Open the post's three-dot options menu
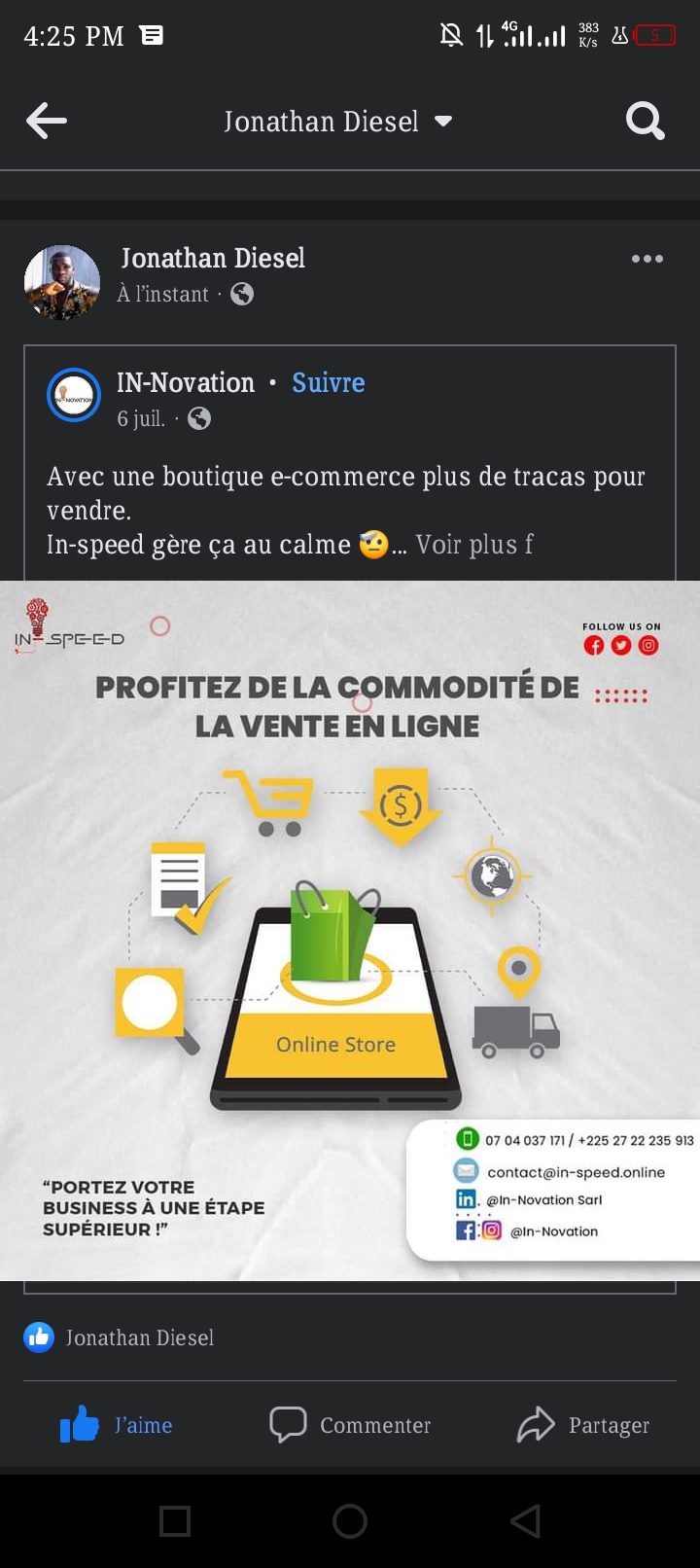The image size is (700, 1568). coord(647,259)
